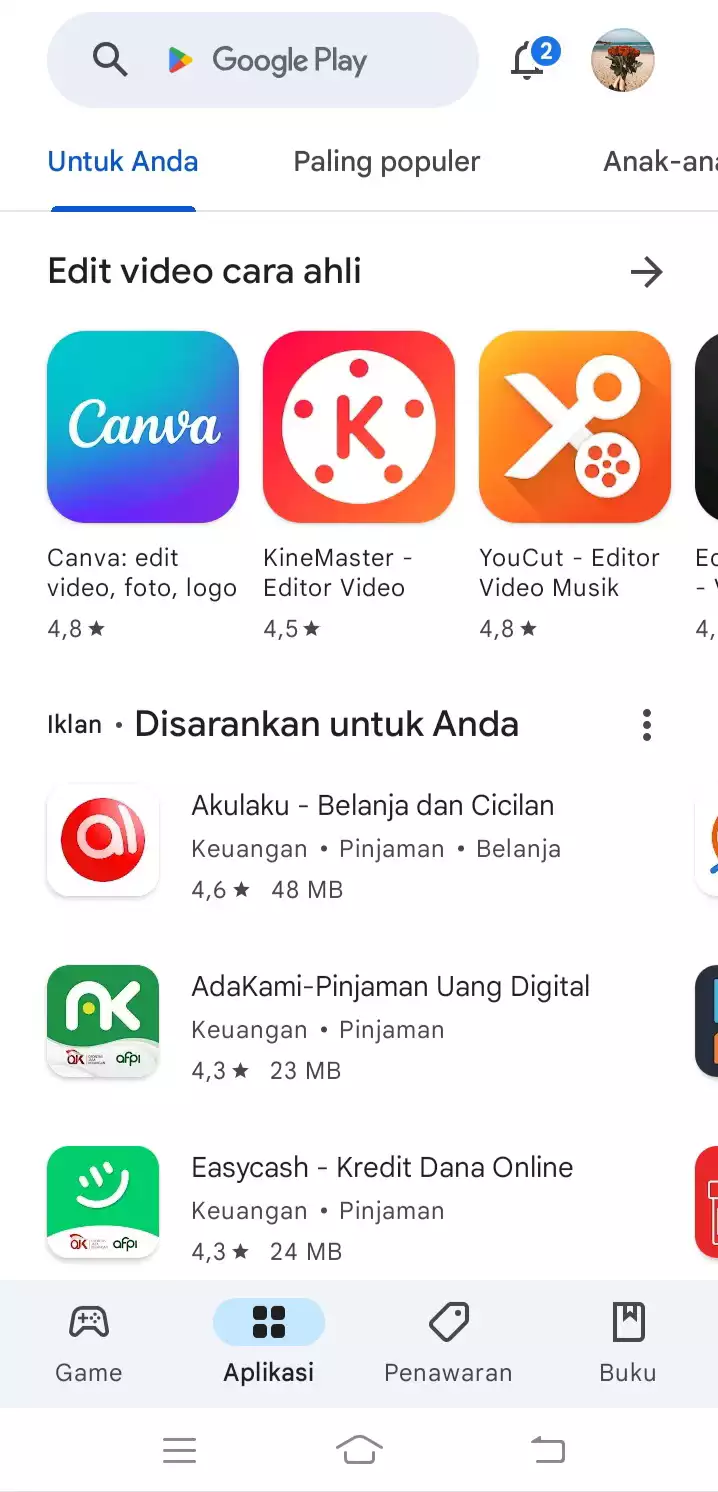Open the notifications bell
This screenshot has height=1492, width=718.
coord(529,61)
